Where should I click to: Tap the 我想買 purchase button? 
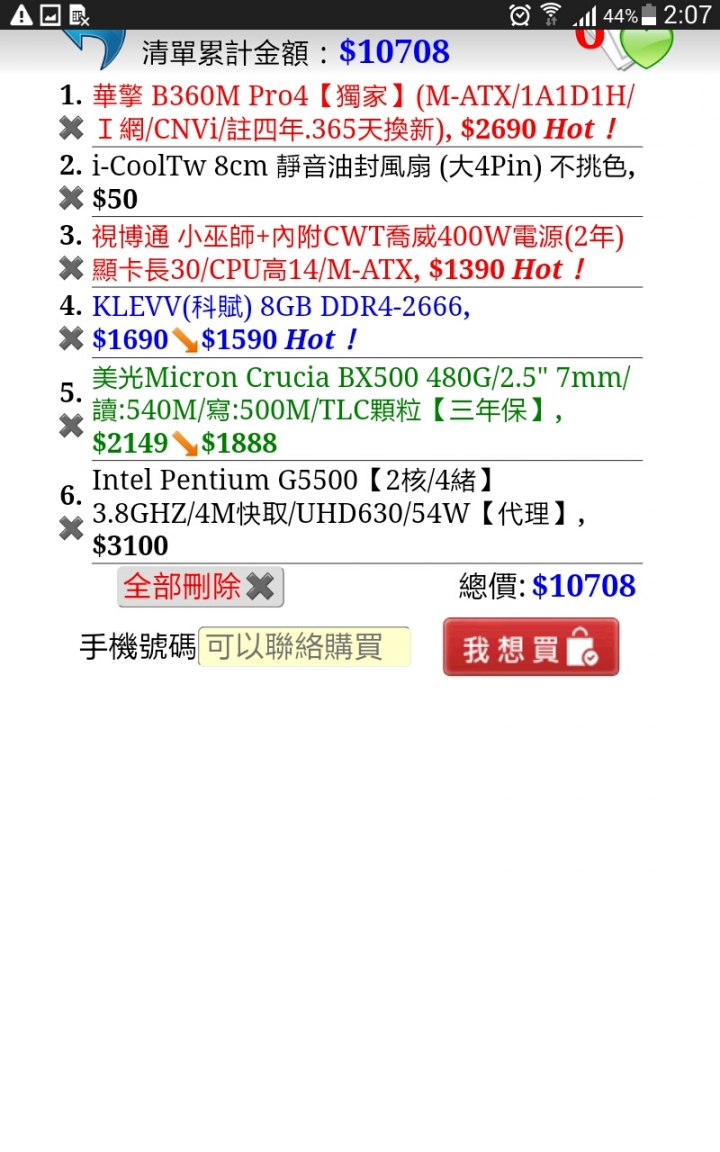click(530, 647)
